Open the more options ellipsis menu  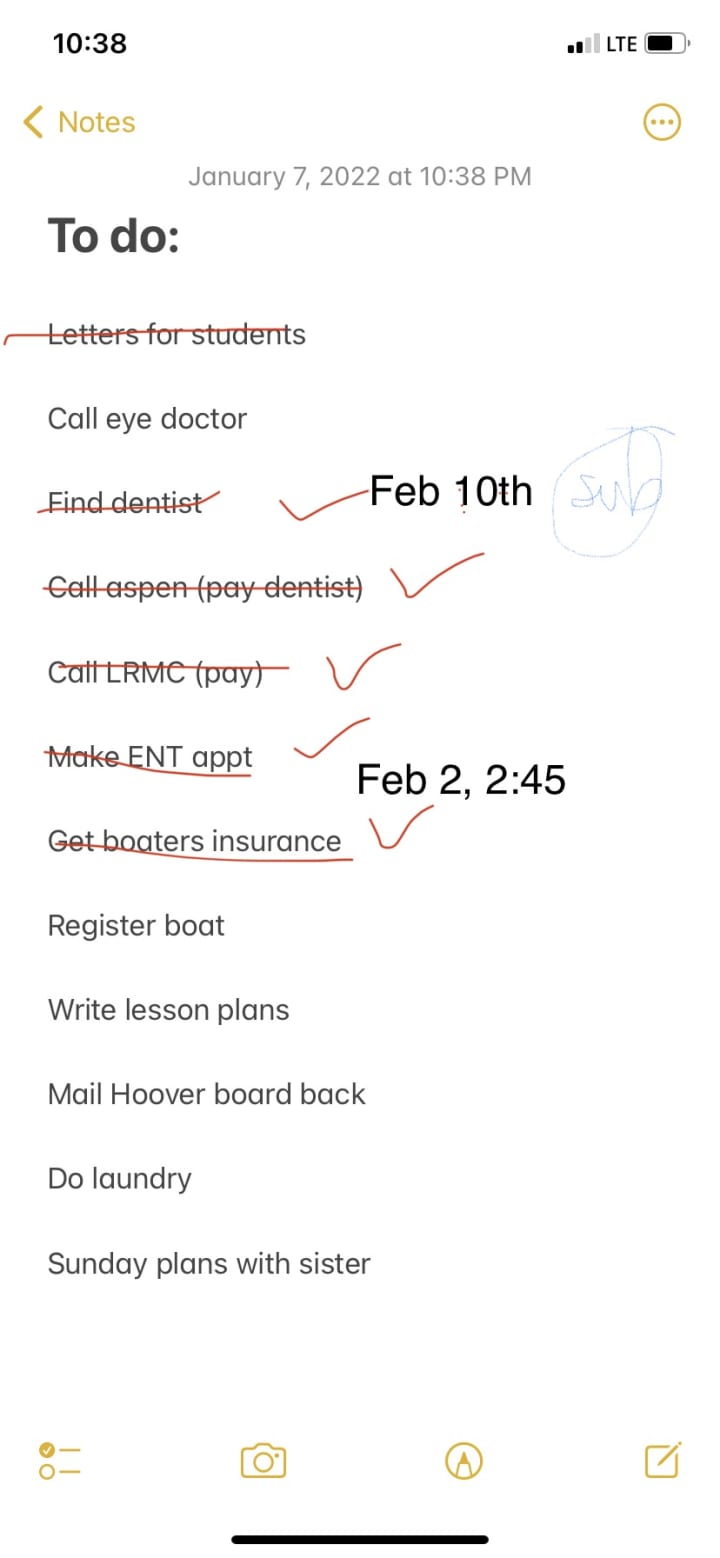pos(661,123)
